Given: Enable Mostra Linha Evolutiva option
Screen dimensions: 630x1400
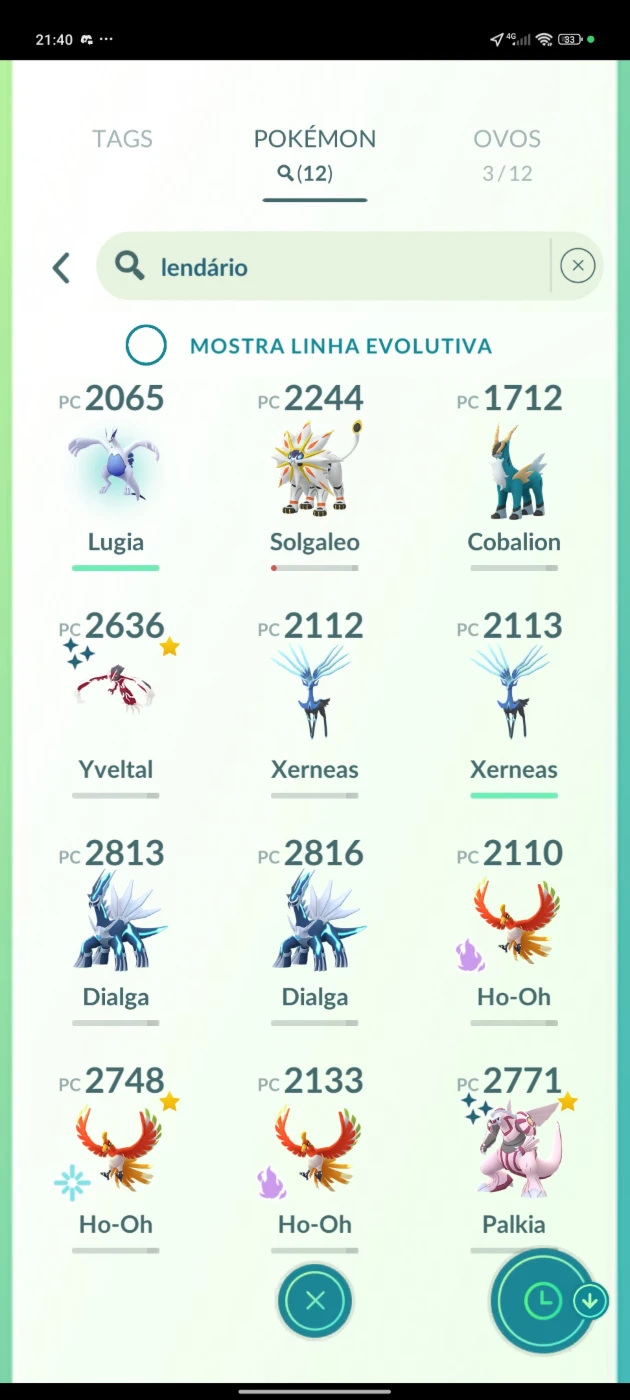Looking at the screenshot, I should click(x=146, y=346).
